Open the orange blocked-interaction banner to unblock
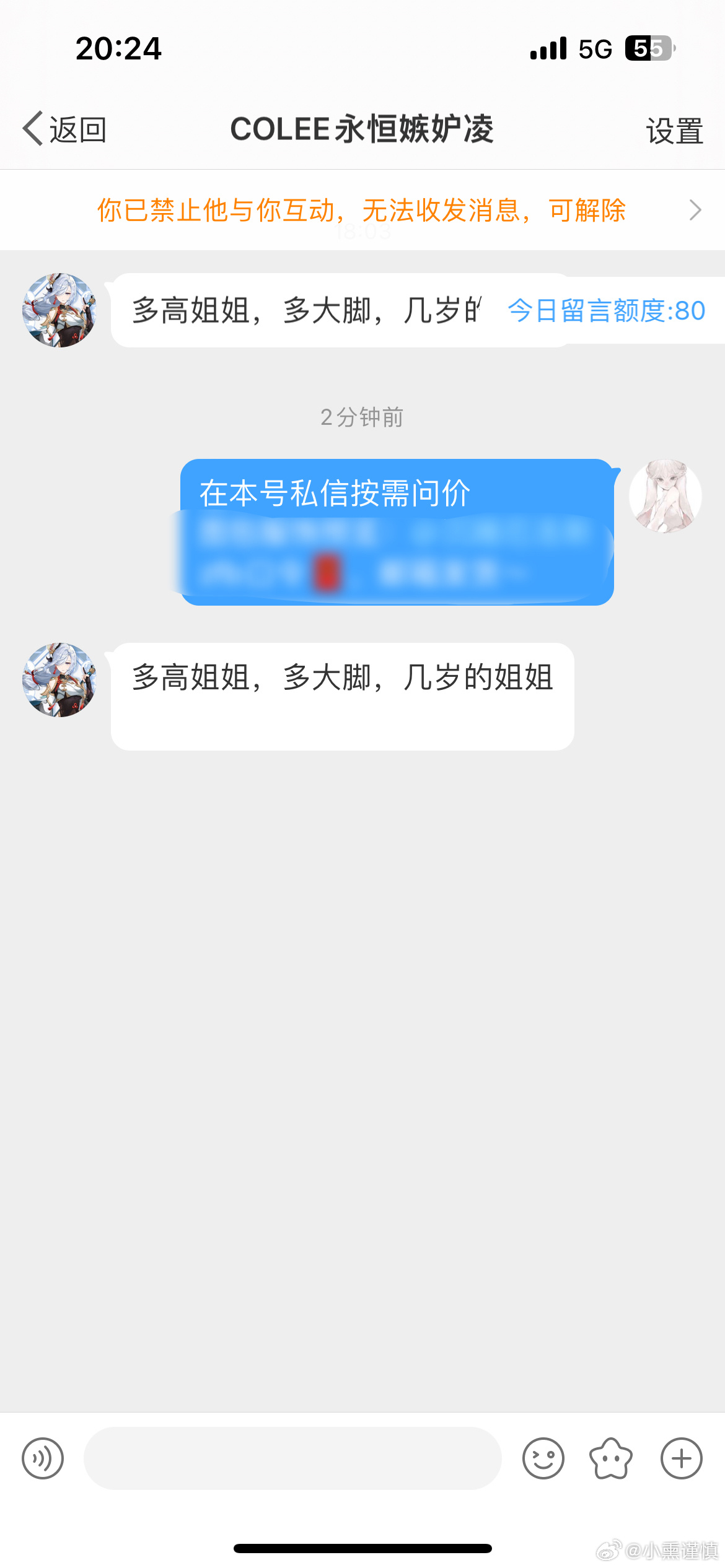The image size is (725, 1568). tap(362, 211)
